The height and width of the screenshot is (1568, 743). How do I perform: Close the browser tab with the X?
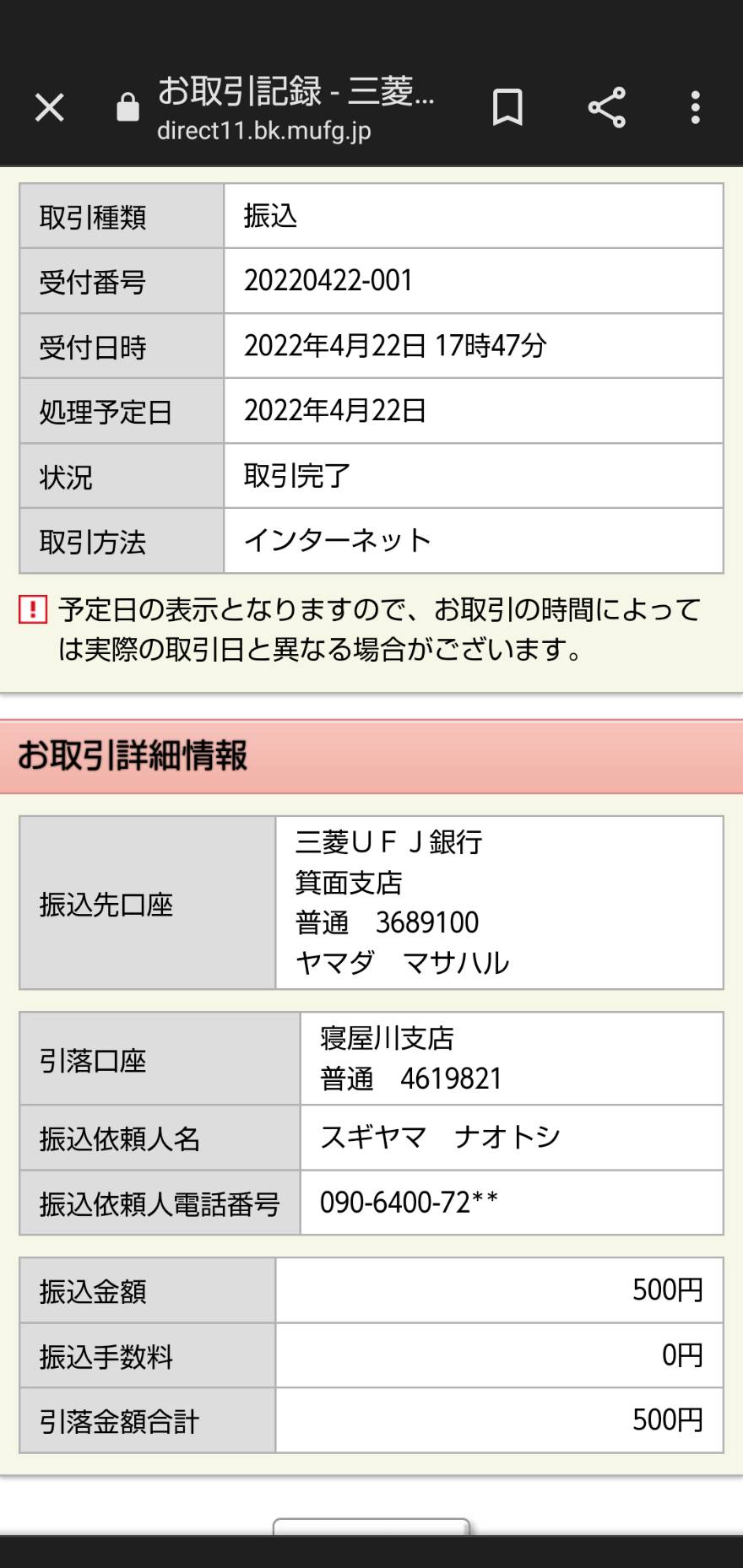(x=49, y=108)
